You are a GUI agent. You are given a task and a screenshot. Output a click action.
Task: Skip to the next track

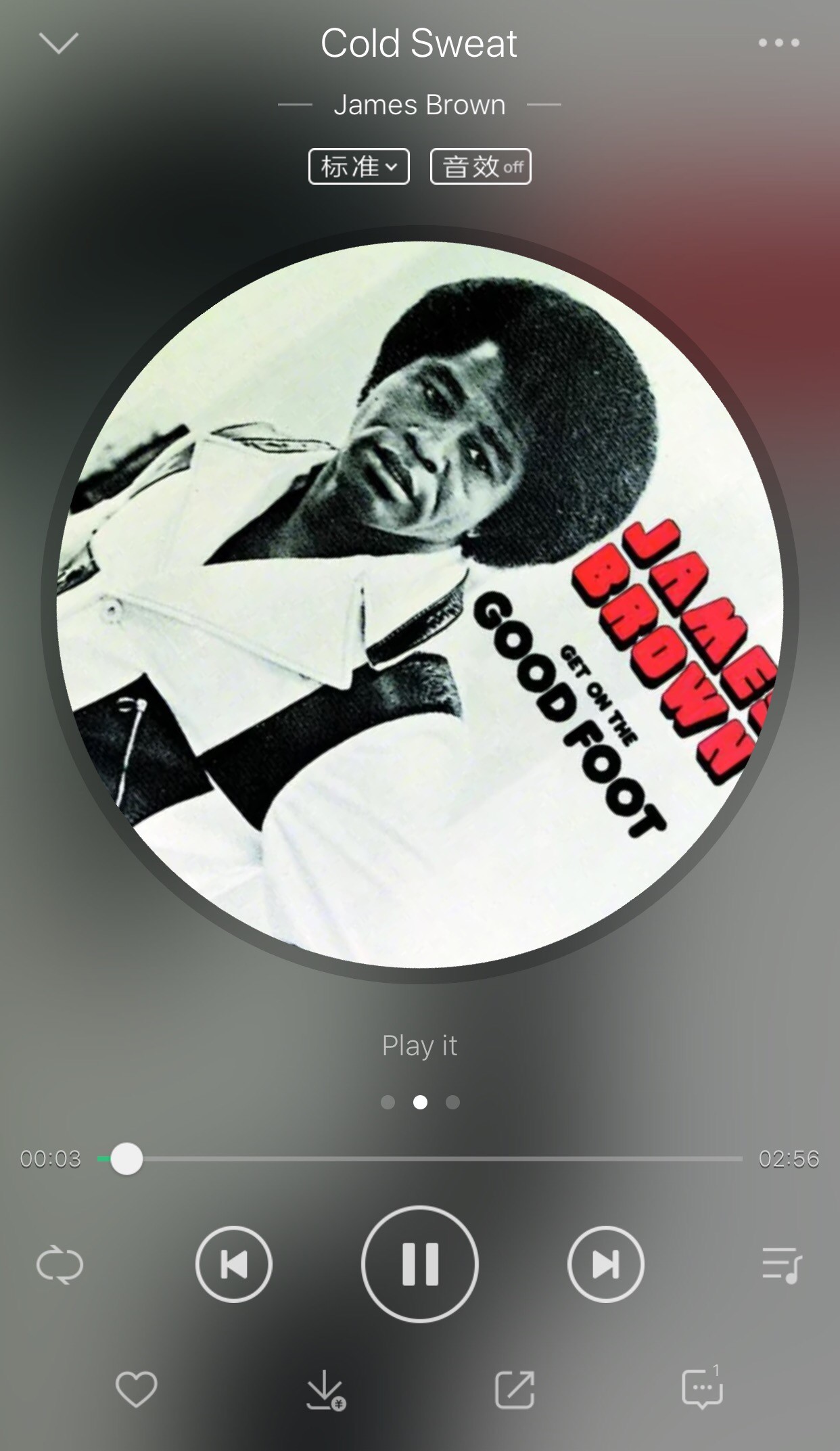(x=605, y=1264)
